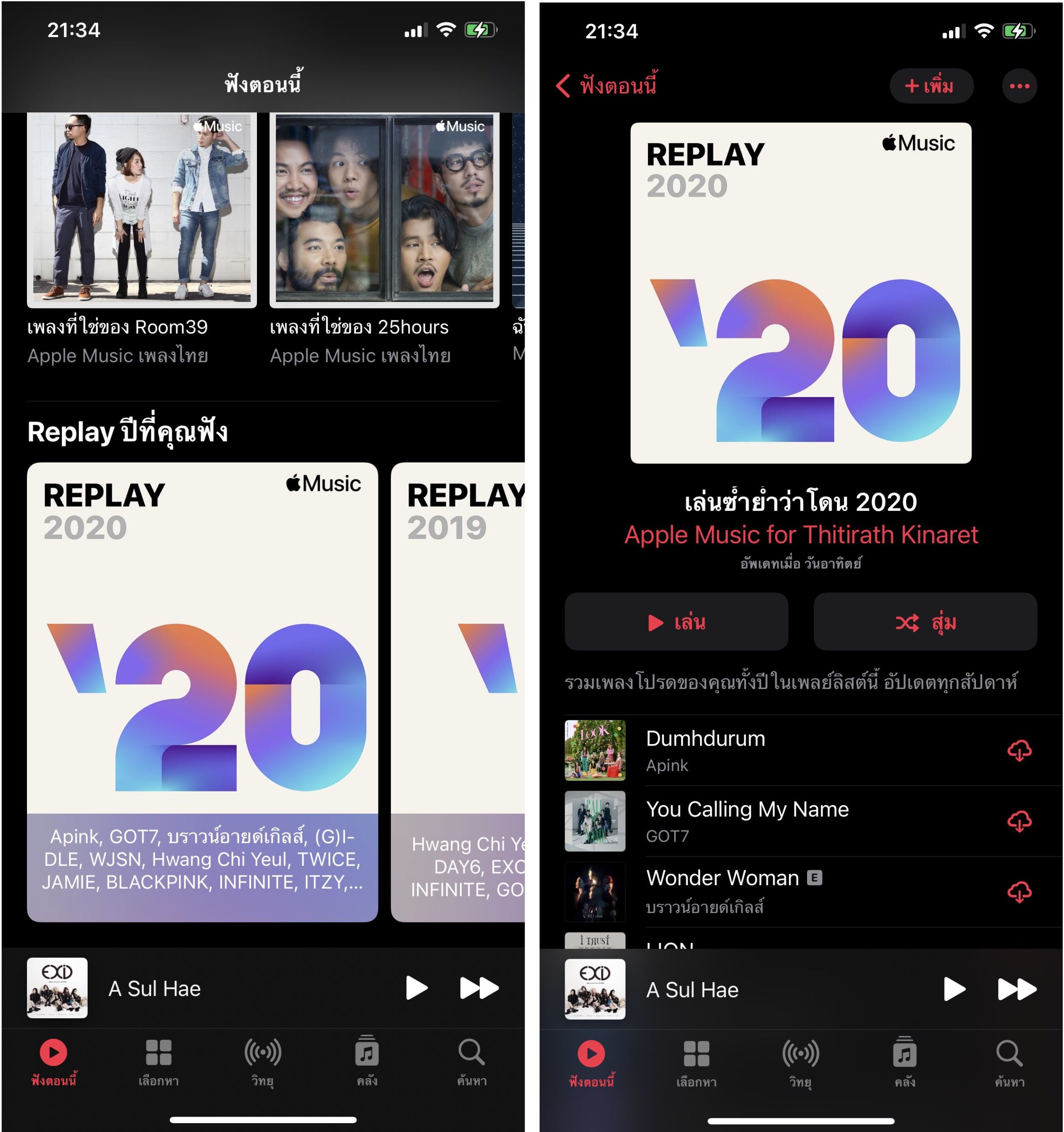Switch to the เลือกหา tab on the playlist screen
Screen dimensions: 1064x1132
pos(696,1062)
